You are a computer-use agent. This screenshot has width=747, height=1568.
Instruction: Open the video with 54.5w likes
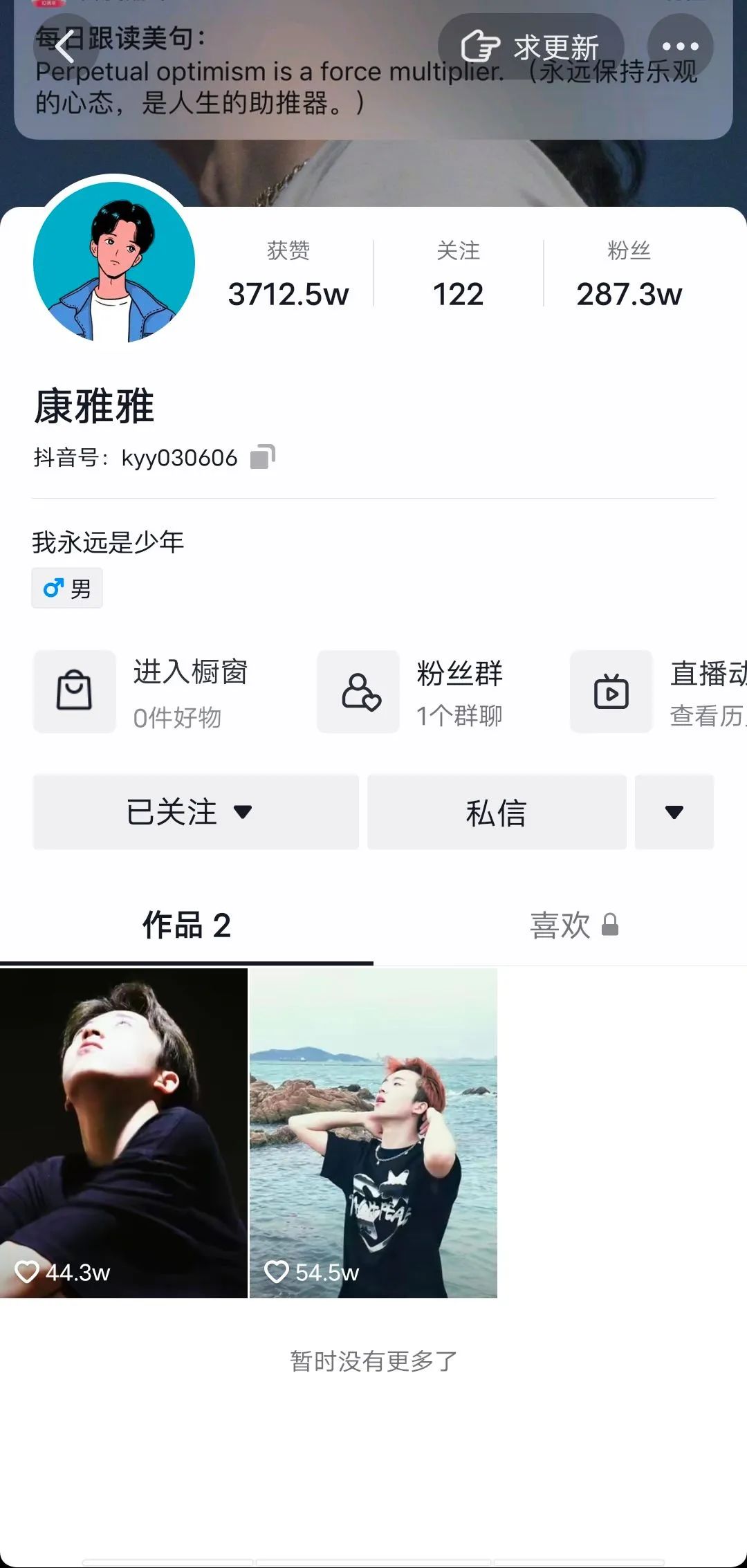coord(373,1133)
